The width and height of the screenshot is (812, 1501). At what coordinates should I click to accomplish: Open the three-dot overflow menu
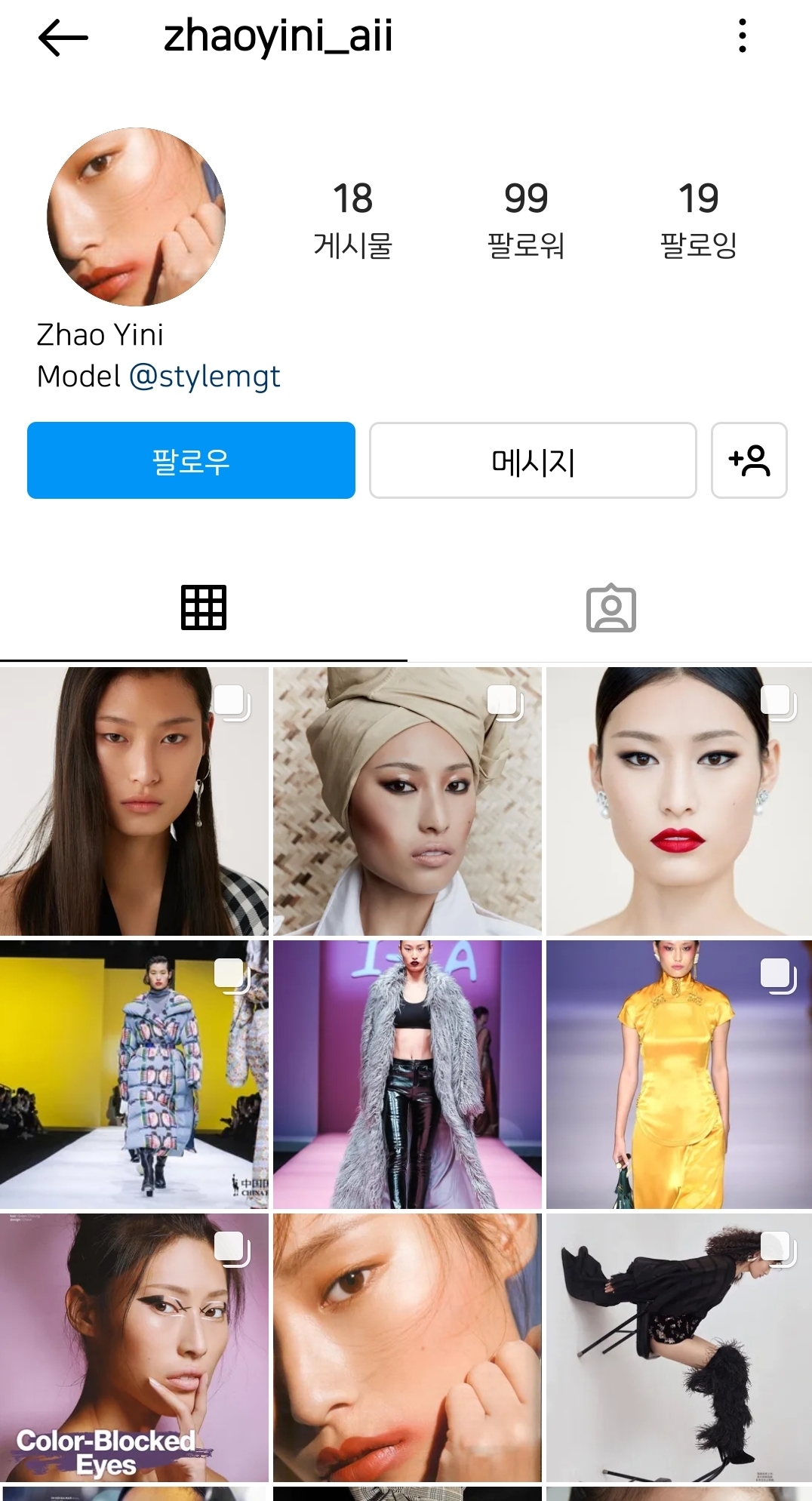click(x=743, y=36)
